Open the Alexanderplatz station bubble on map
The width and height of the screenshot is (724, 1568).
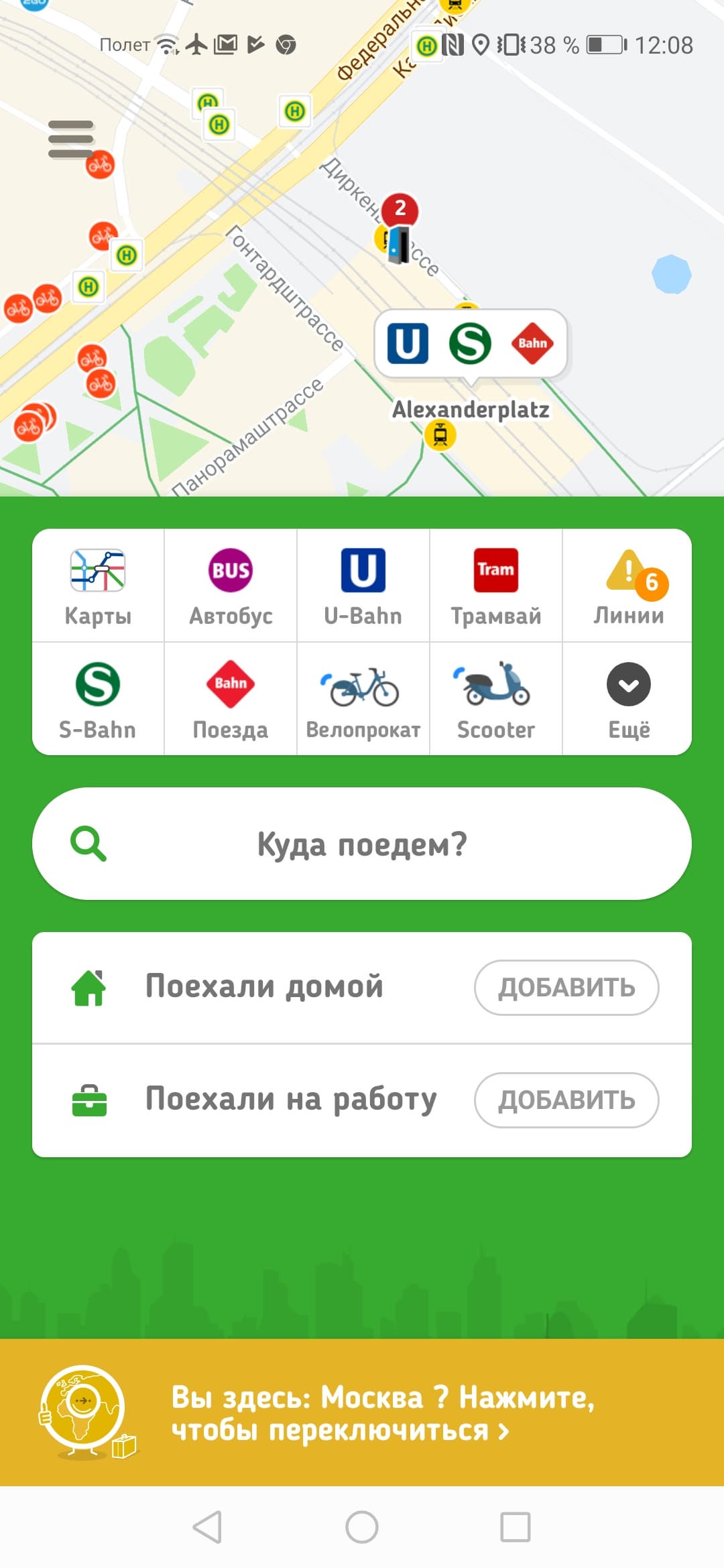pyautogui.click(x=471, y=344)
